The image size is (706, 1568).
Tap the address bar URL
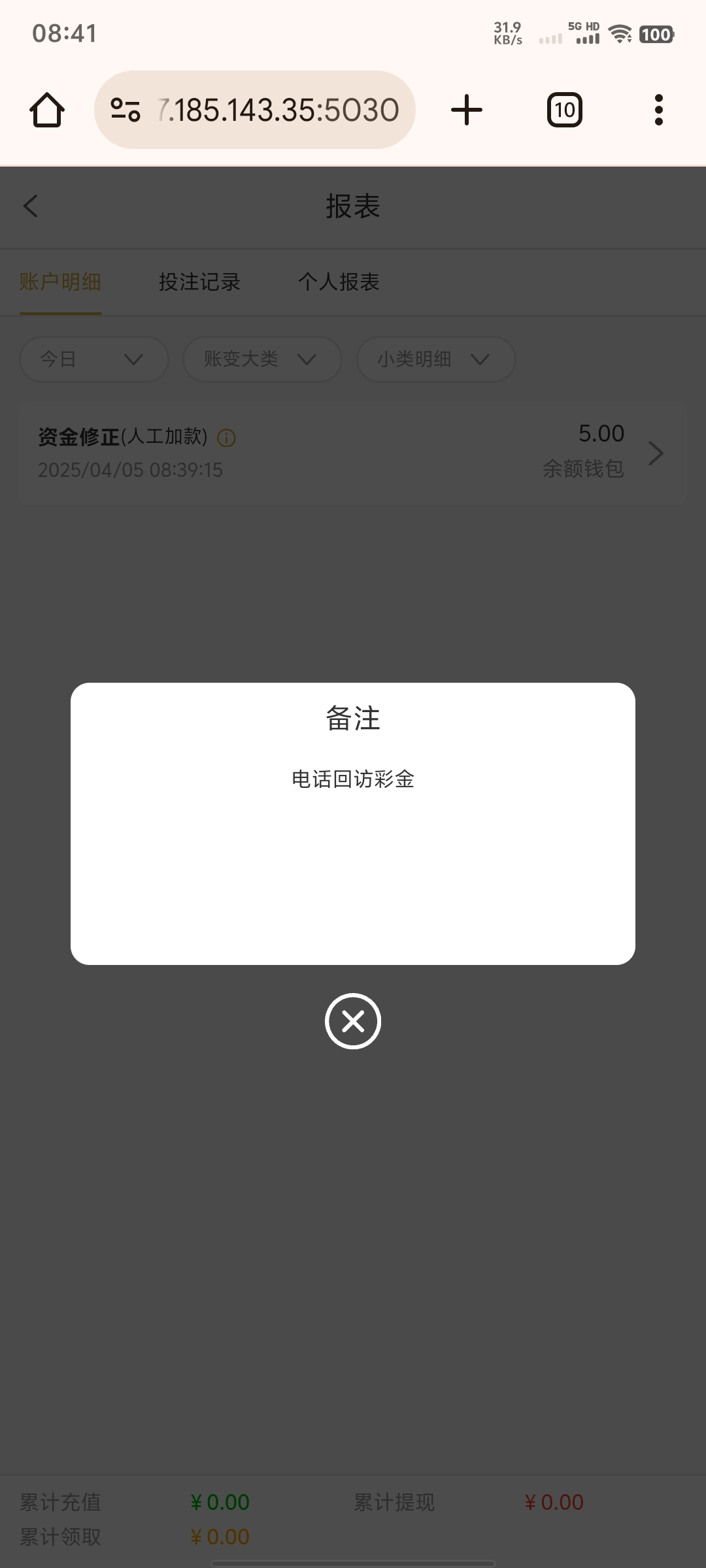coord(278,110)
